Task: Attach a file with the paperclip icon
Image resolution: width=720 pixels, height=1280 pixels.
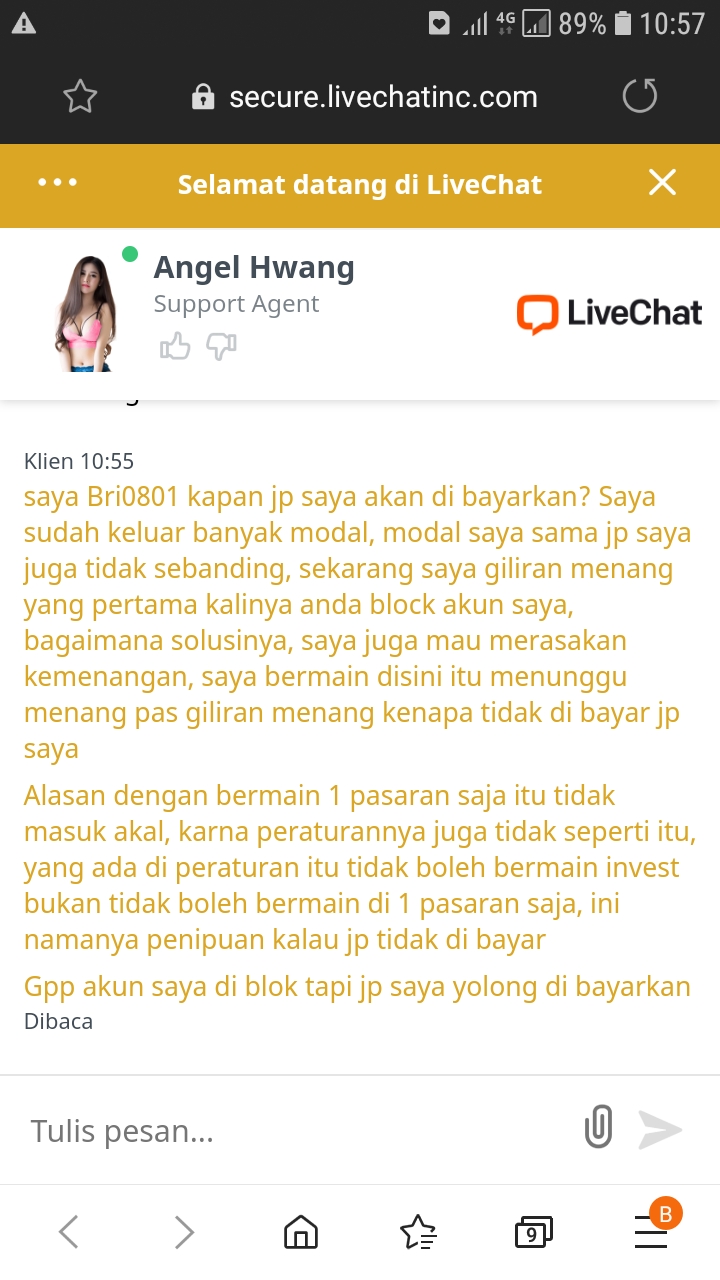Action: pyautogui.click(x=598, y=1129)
